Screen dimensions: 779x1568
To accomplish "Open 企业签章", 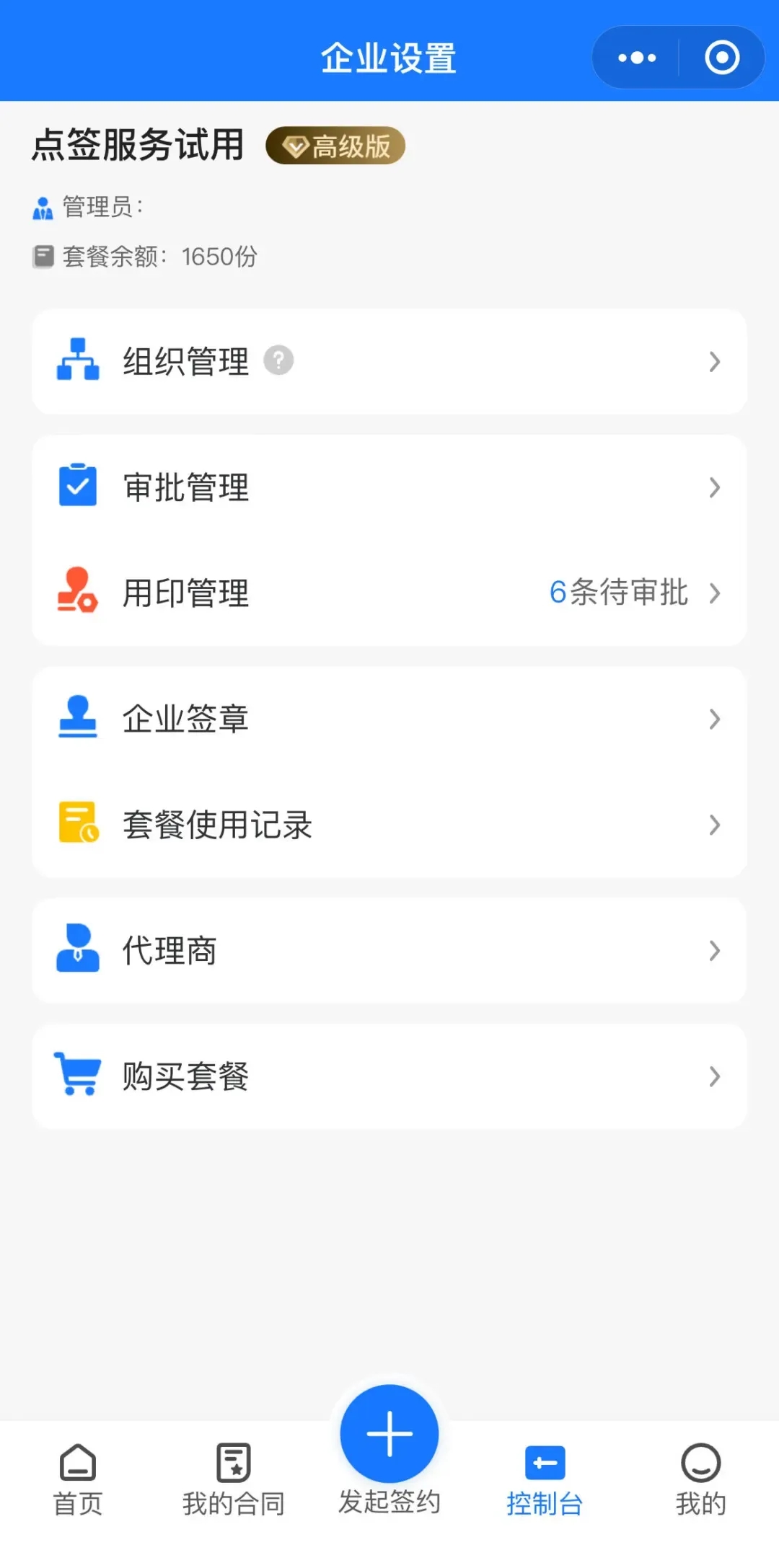I will pyautogui.click(x=389, y=719).
